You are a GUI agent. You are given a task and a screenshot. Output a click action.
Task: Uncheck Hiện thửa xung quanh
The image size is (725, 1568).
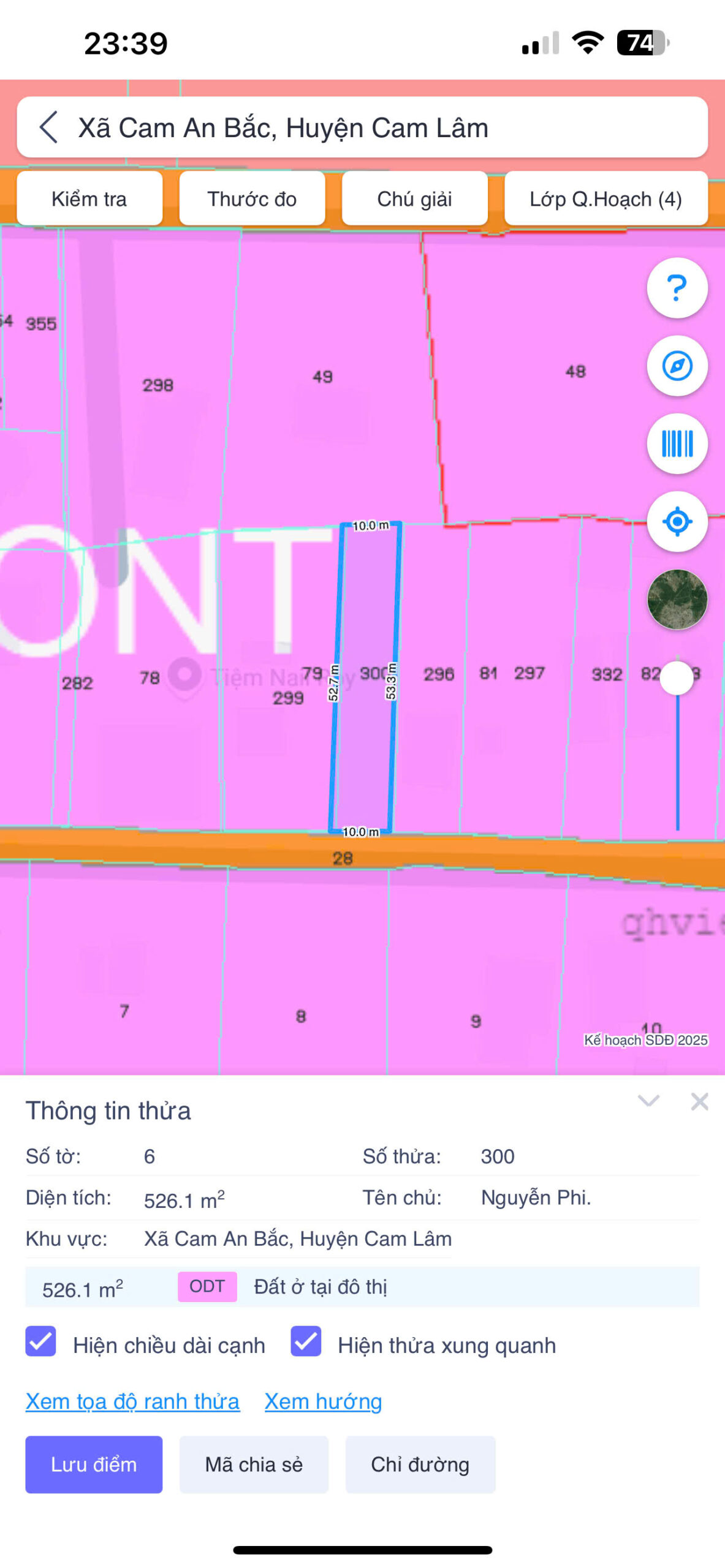coord(306,1341)
